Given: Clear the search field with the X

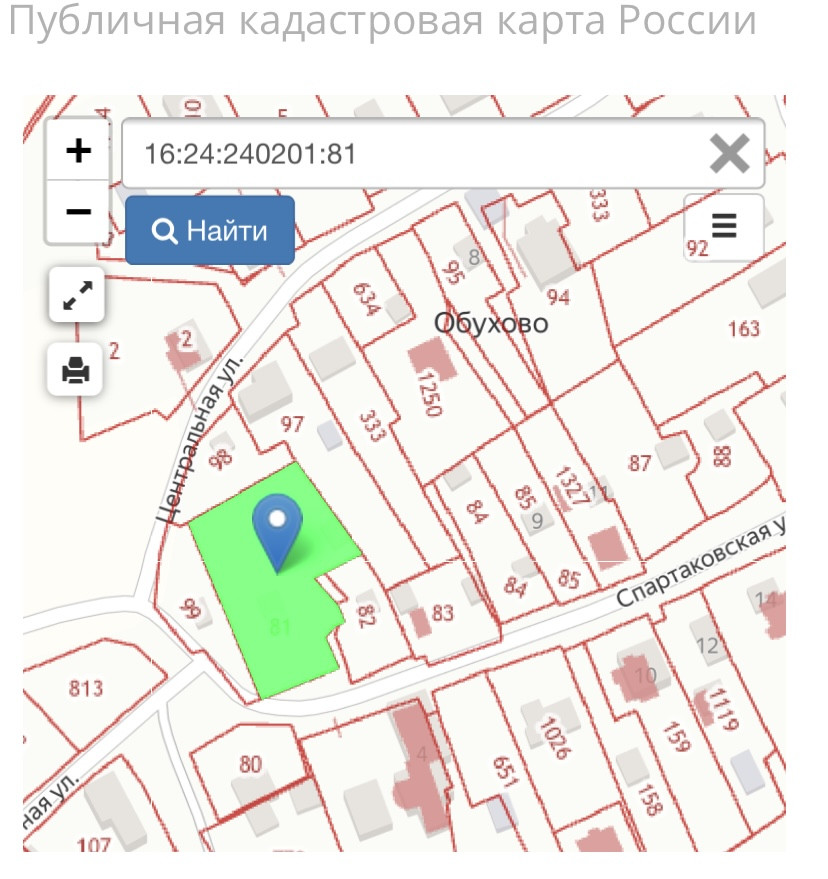Looking at the screenshot, I should click(729, 154).
